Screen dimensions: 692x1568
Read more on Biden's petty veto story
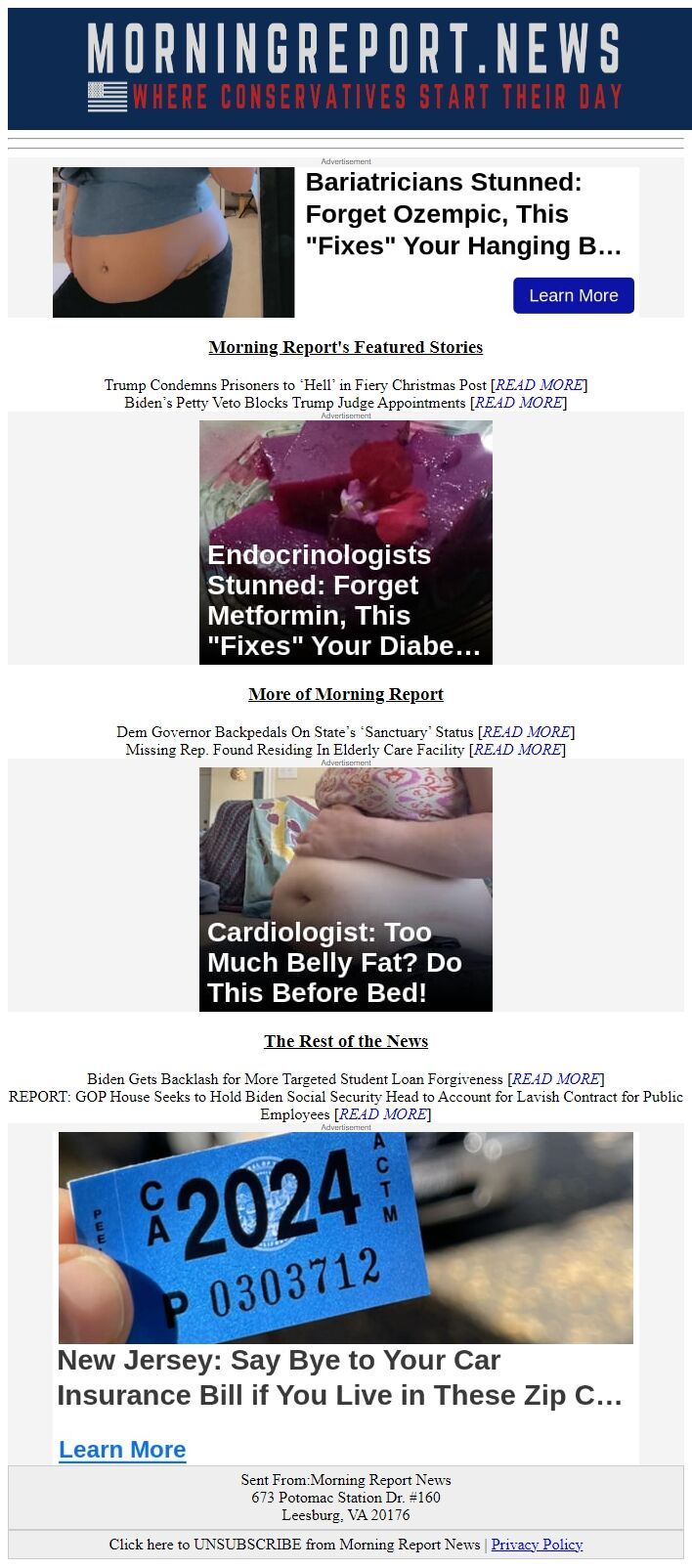pyautogui.click(x=519, y=403)
